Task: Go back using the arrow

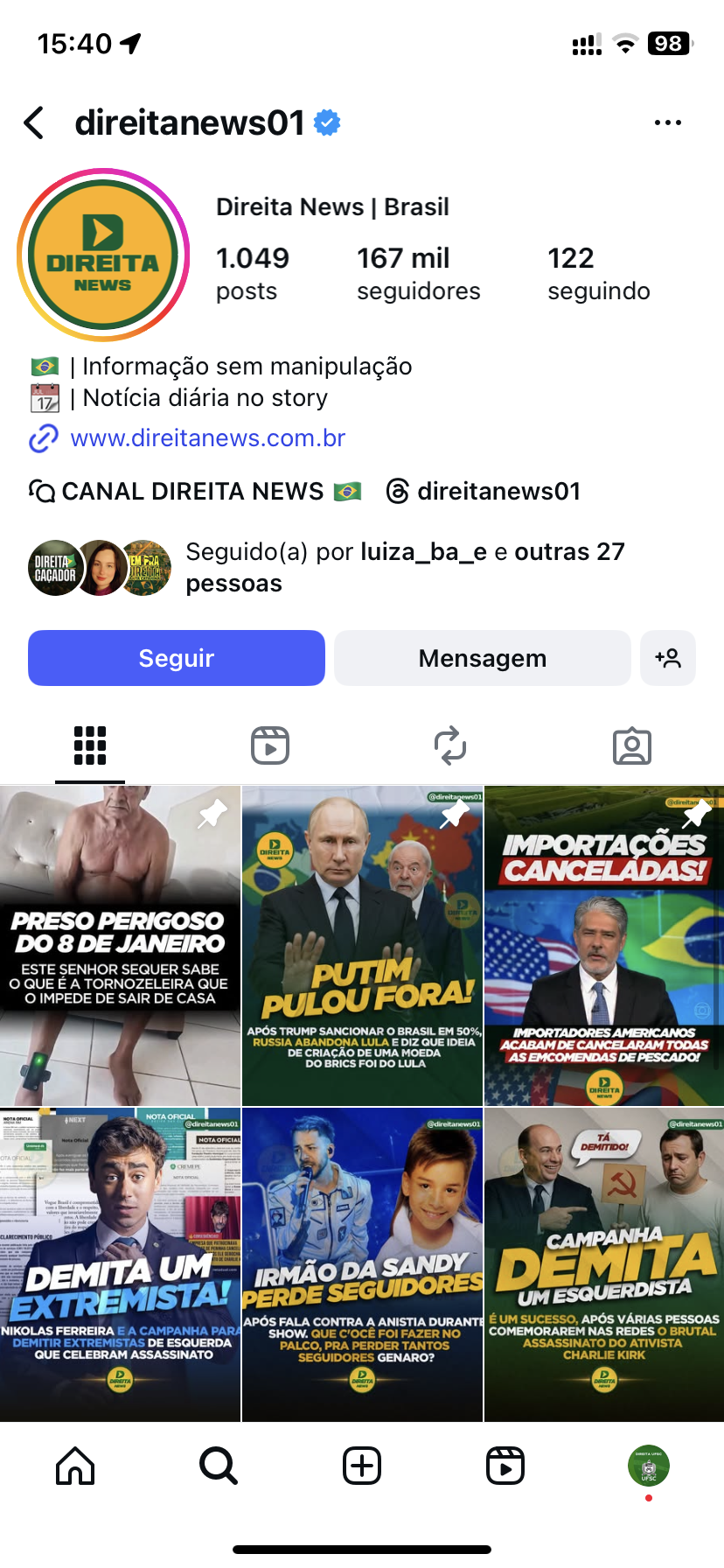Action: click(x=35, y=123)
